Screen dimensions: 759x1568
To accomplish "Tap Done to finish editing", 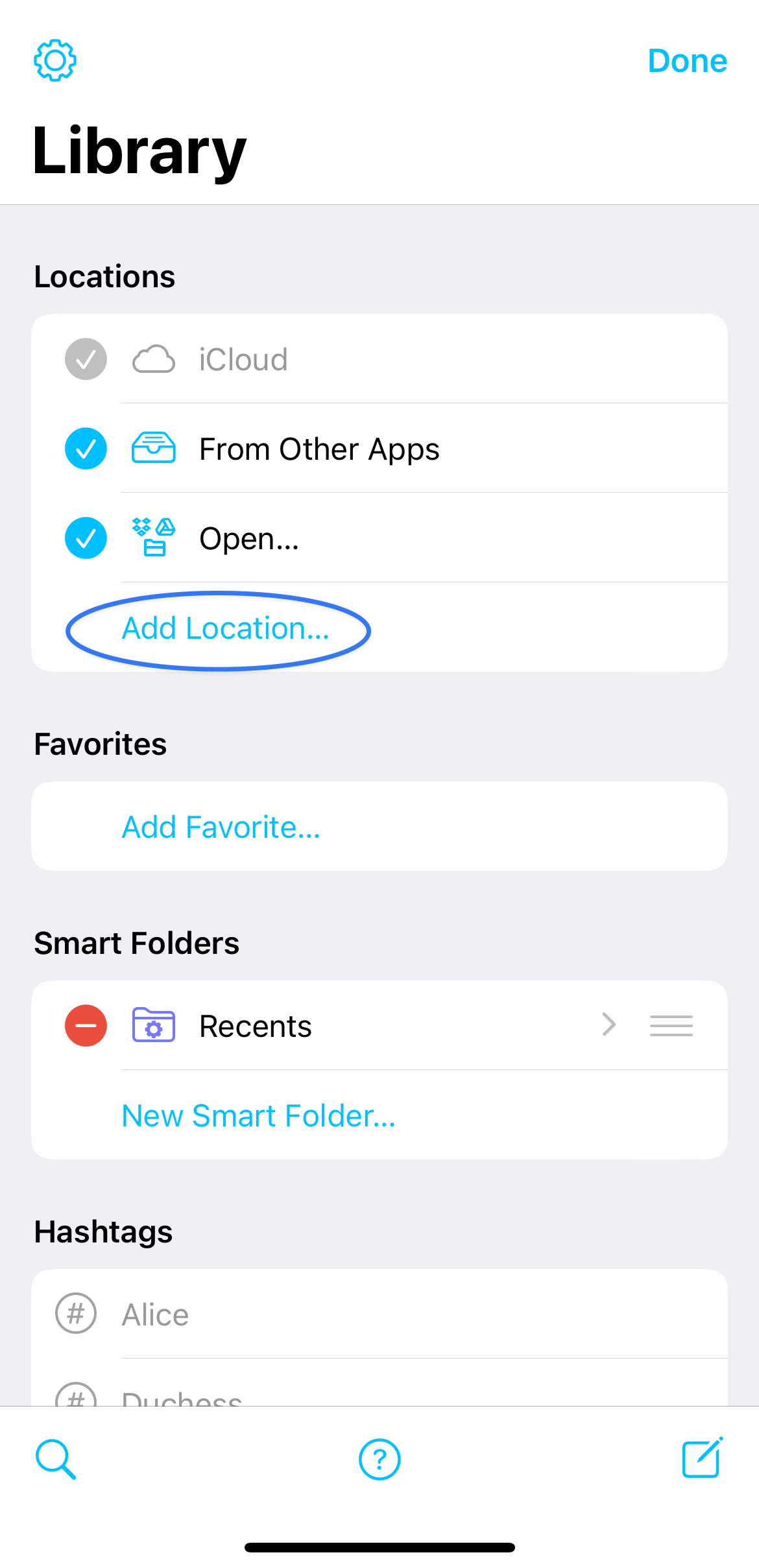I will (688, 61).
